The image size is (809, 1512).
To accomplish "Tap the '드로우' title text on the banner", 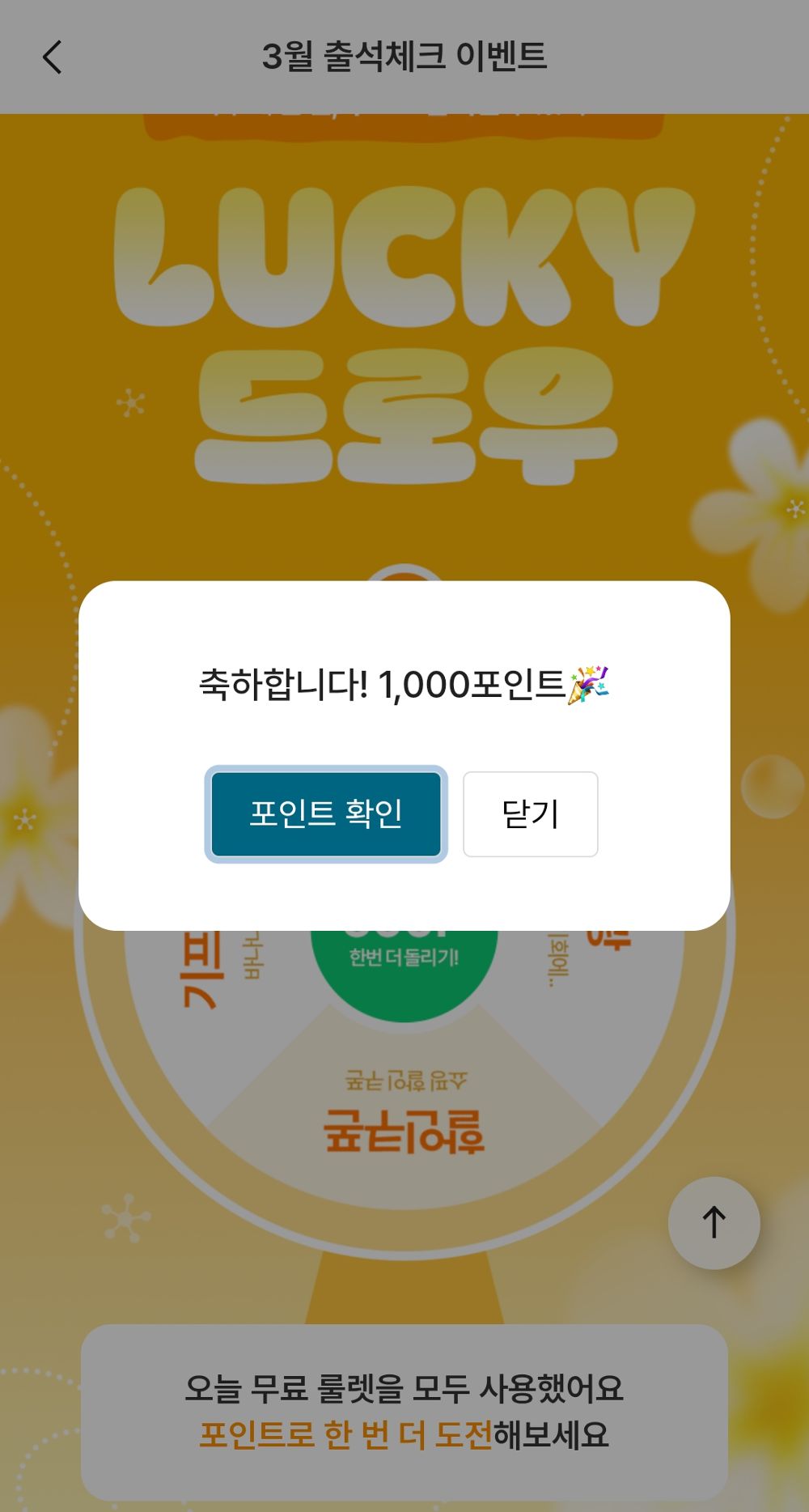I will pyautogui.click(x=404, y=413).
